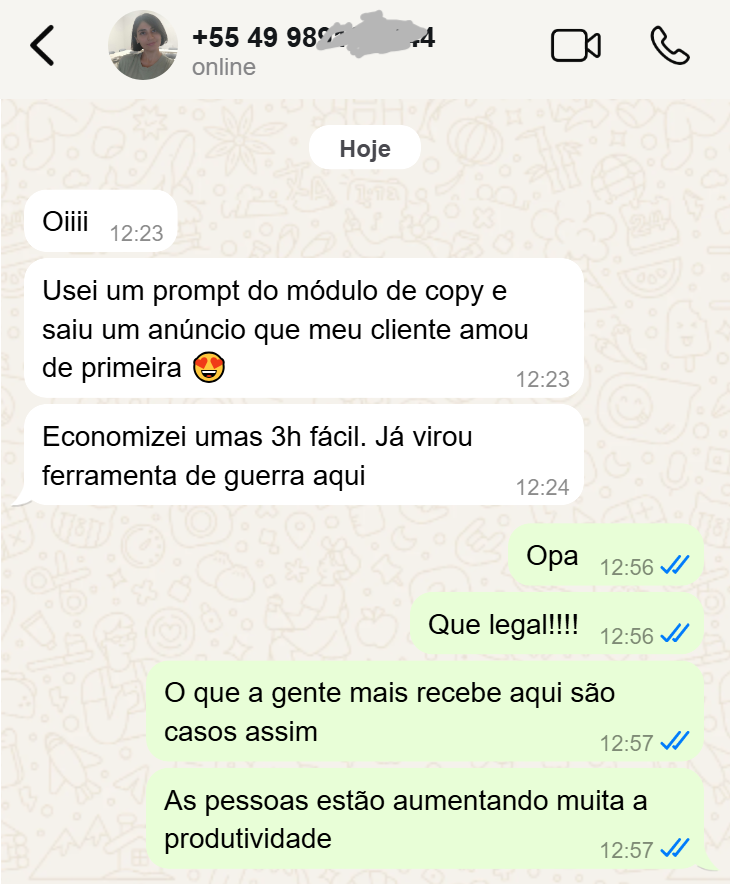The width and height of the screenshot is (730, 884).
Task: Open the contact's profile photo
Action: pyautogui.click(x=144, y=46)
